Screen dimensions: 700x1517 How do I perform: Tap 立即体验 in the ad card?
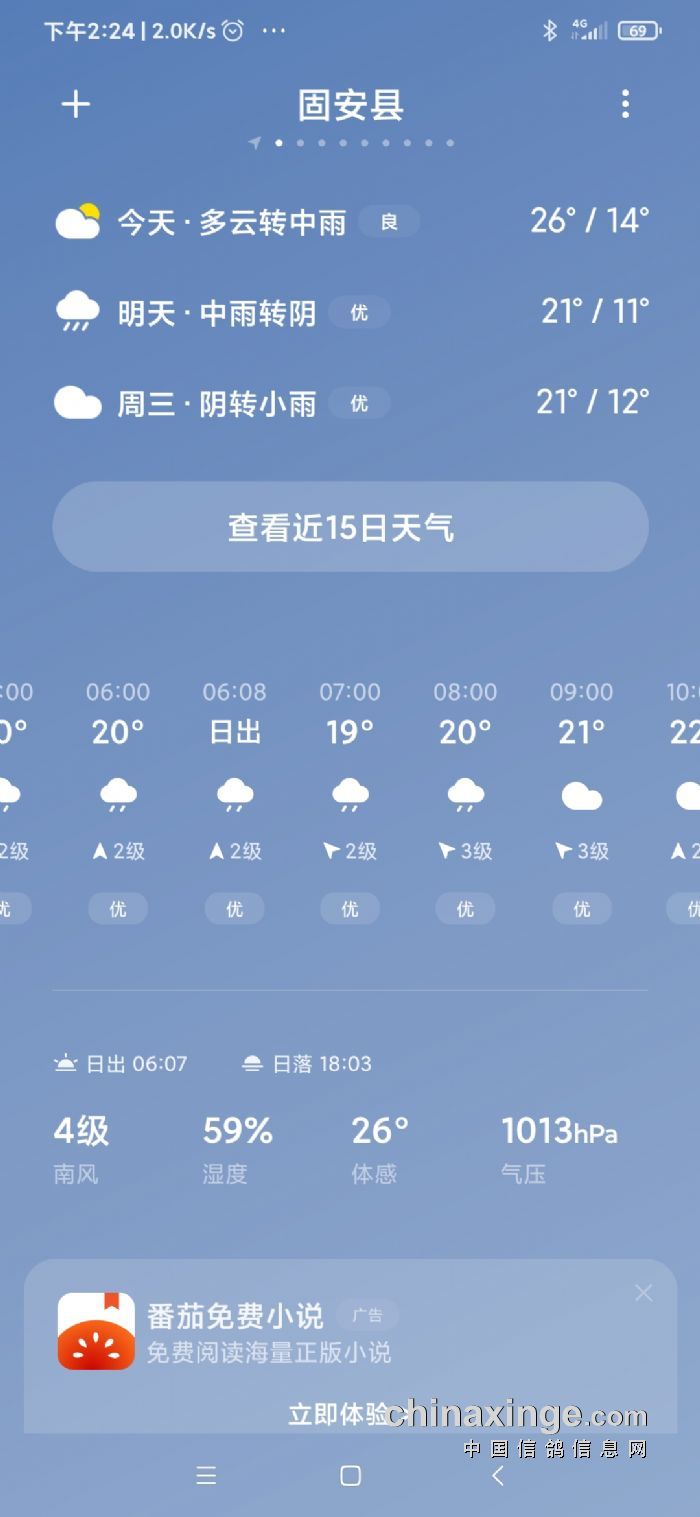coord(338,1413)
